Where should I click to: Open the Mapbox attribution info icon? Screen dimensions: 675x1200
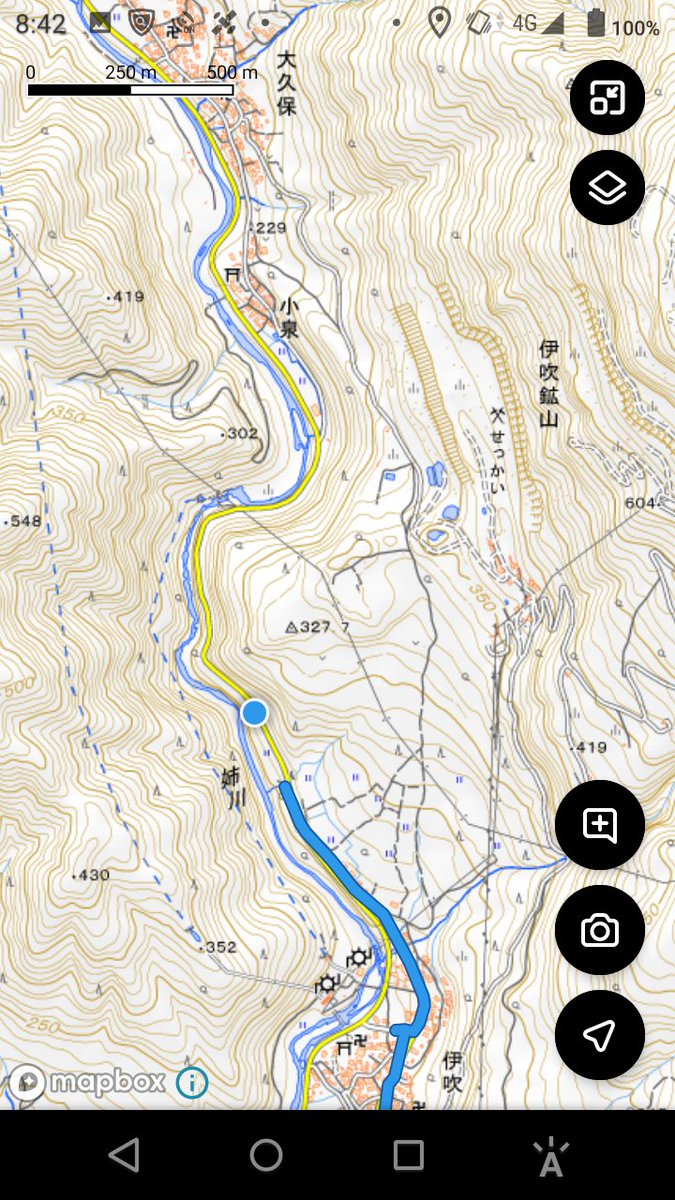192,1082
